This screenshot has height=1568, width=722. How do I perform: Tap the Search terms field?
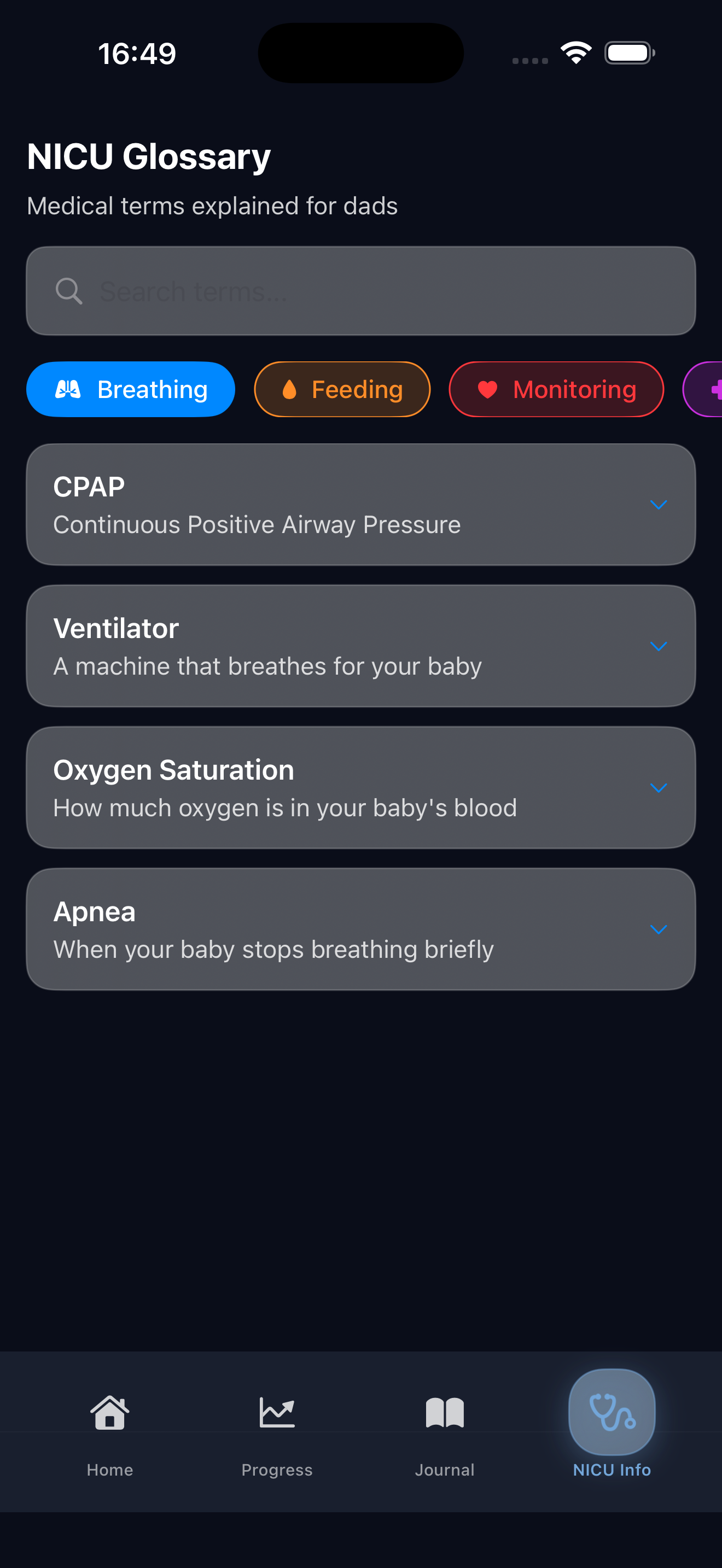(x=360, y=291)
